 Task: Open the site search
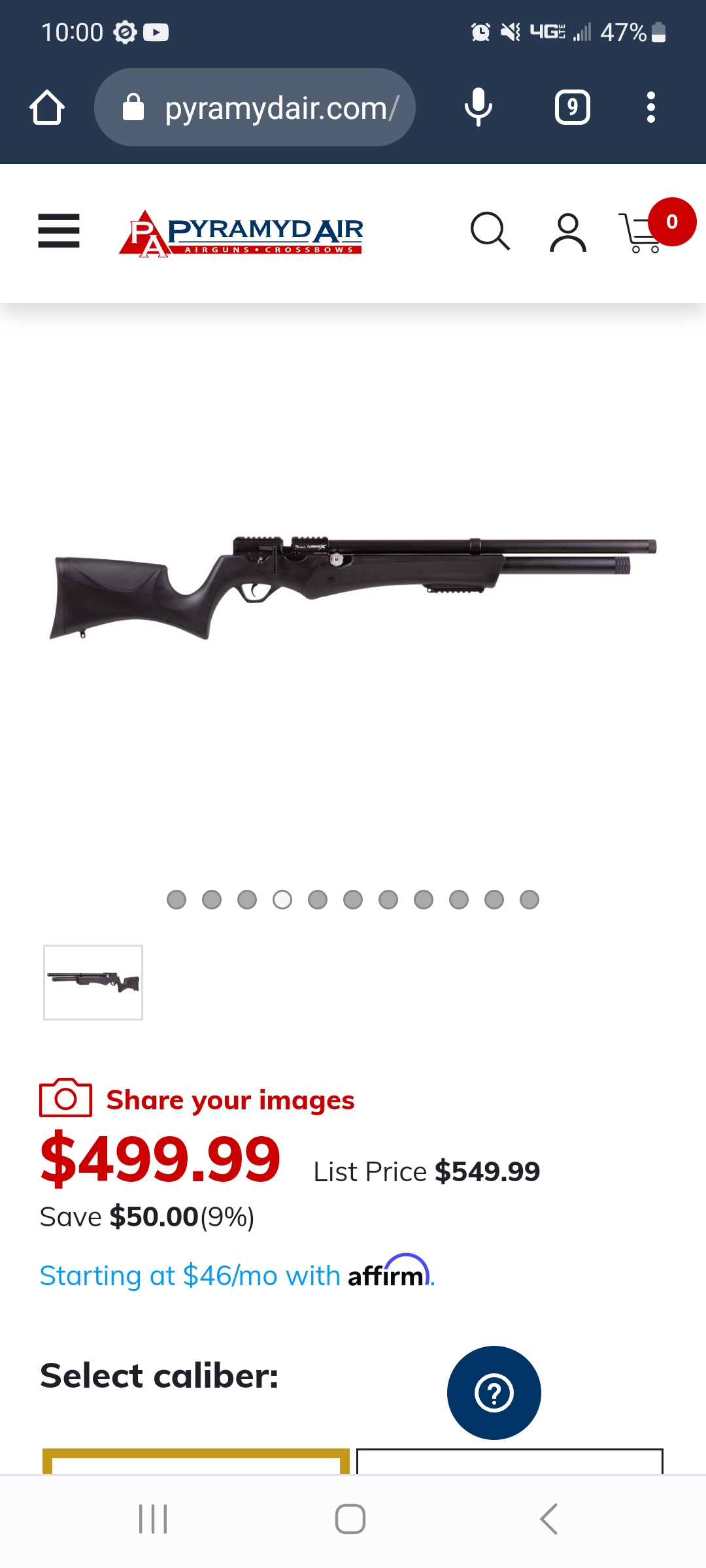490,231
